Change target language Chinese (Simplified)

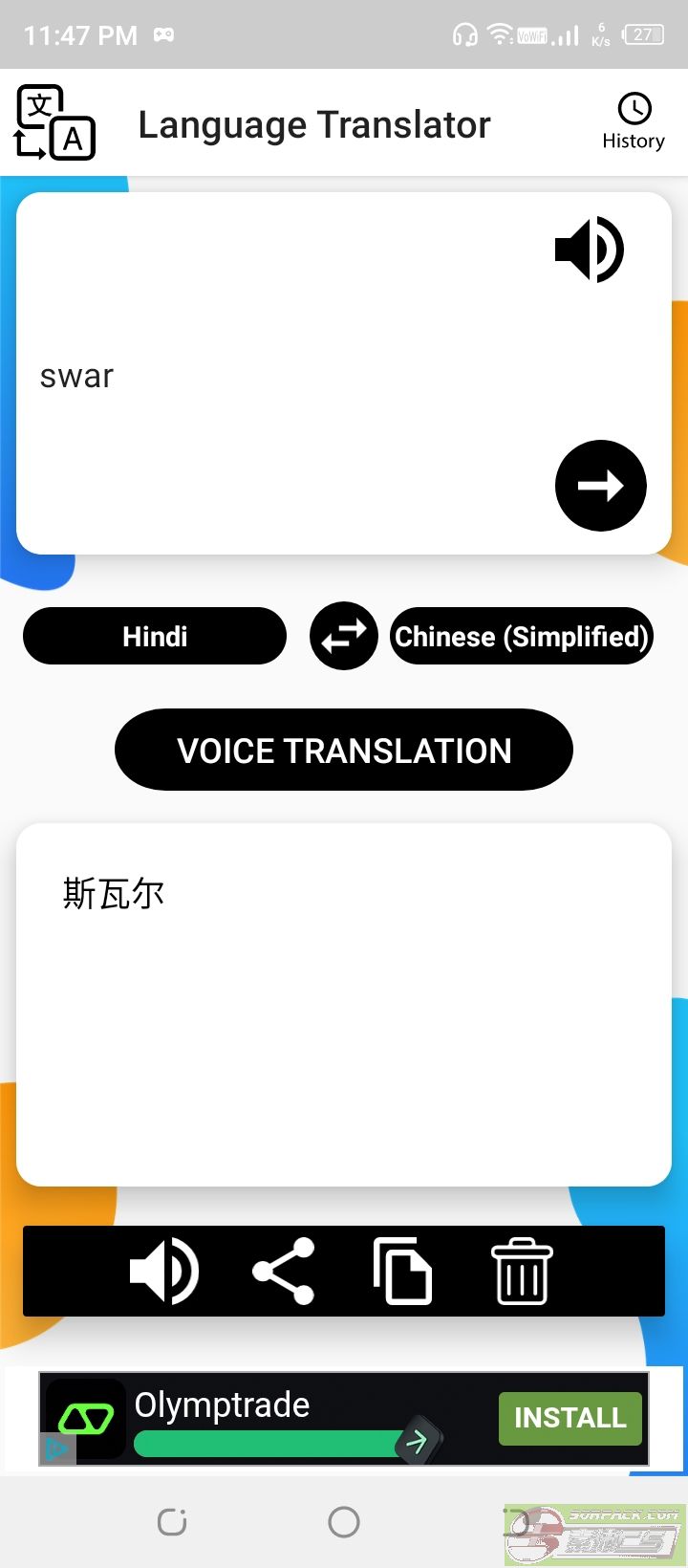click(x=522, y=637)
